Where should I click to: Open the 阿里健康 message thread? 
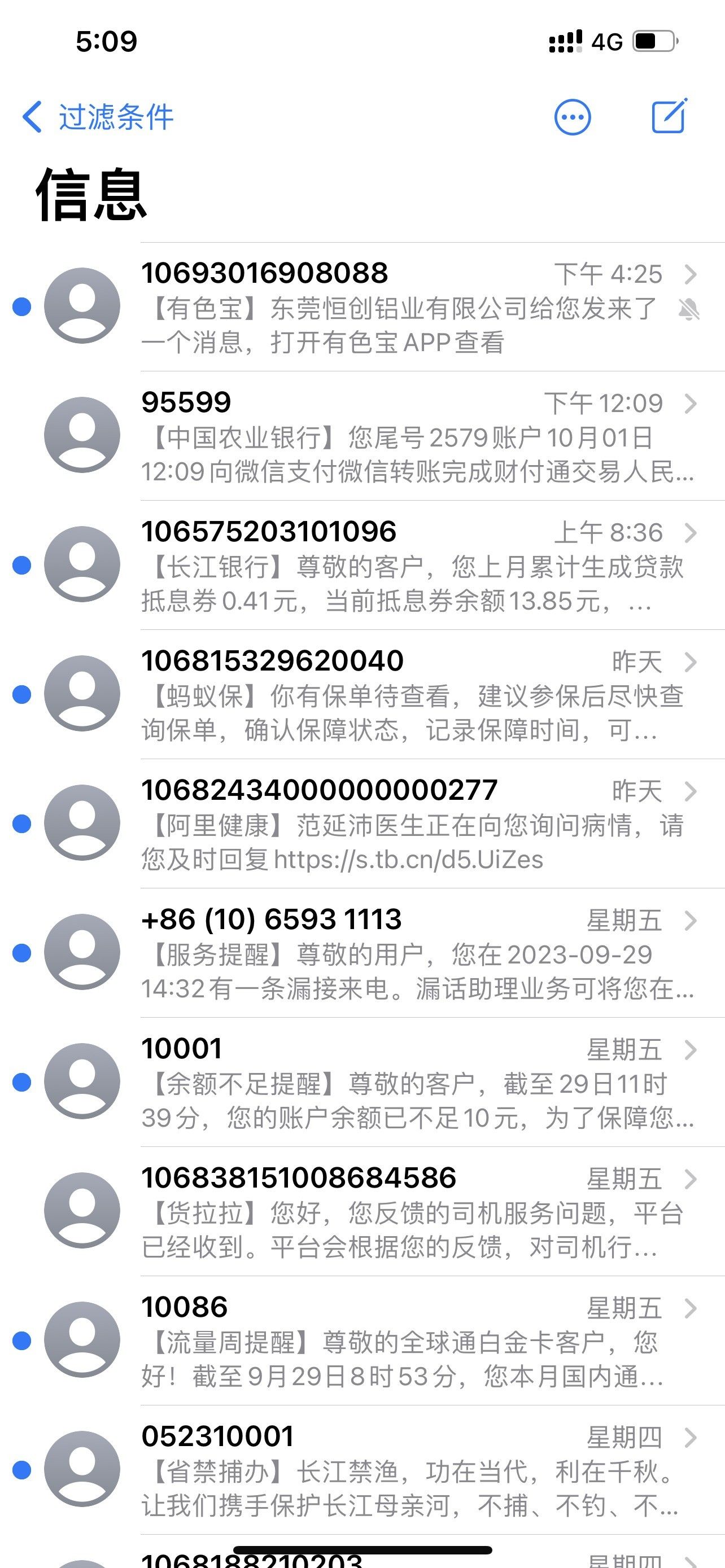pos(402,824)
